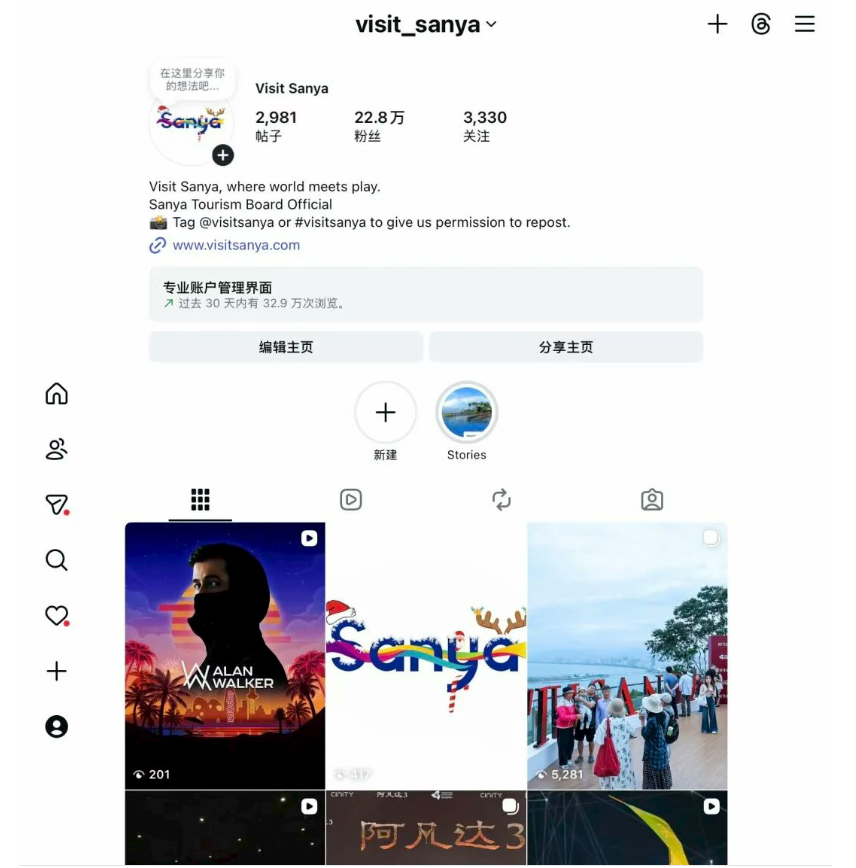This screenshot has width=856, height=868.
Task: Tap the plus icon in the top bar
Action: pos(717,25)
